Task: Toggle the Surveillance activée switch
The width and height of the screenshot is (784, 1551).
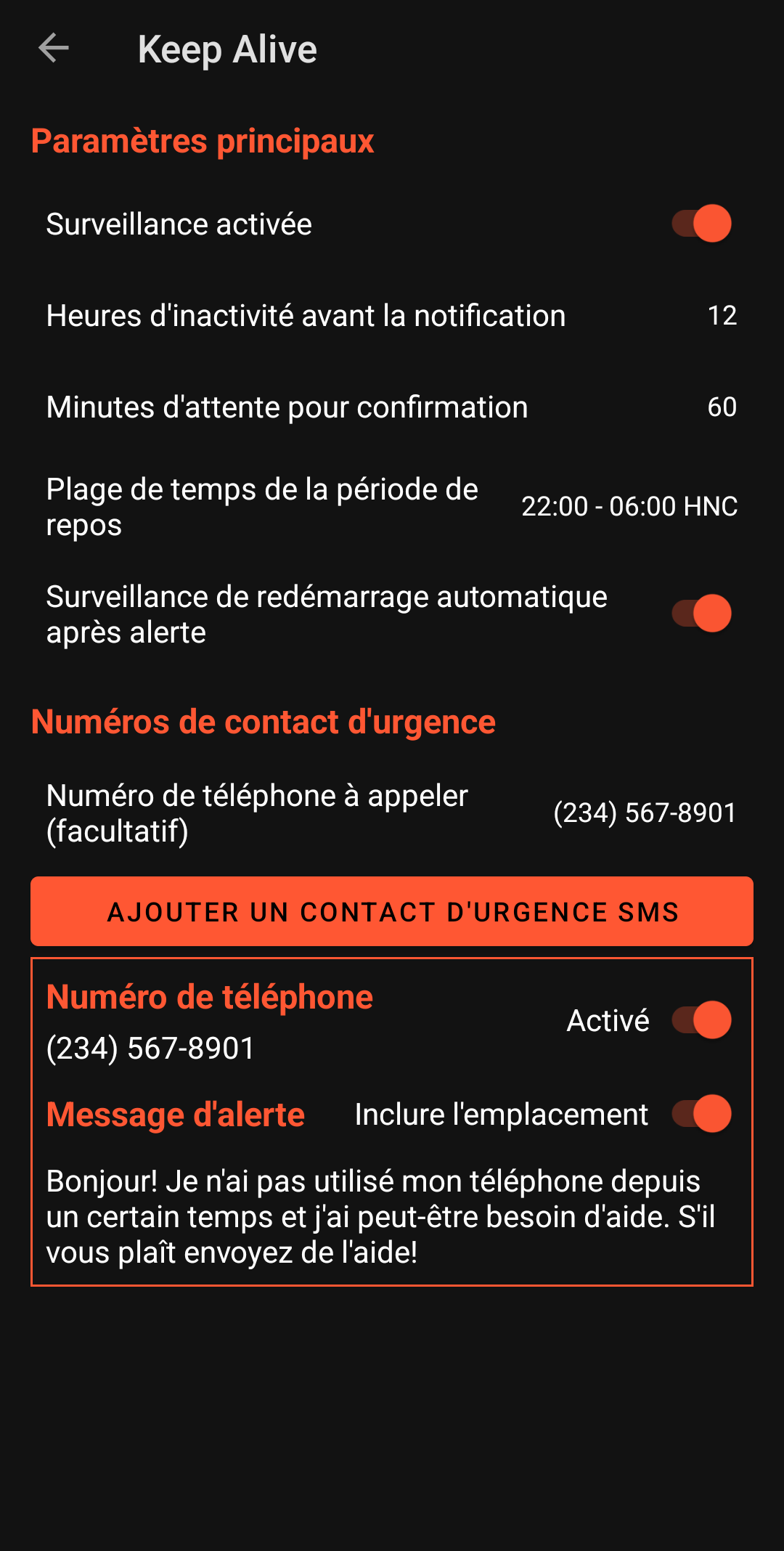Action: click(x=701, y=224)
